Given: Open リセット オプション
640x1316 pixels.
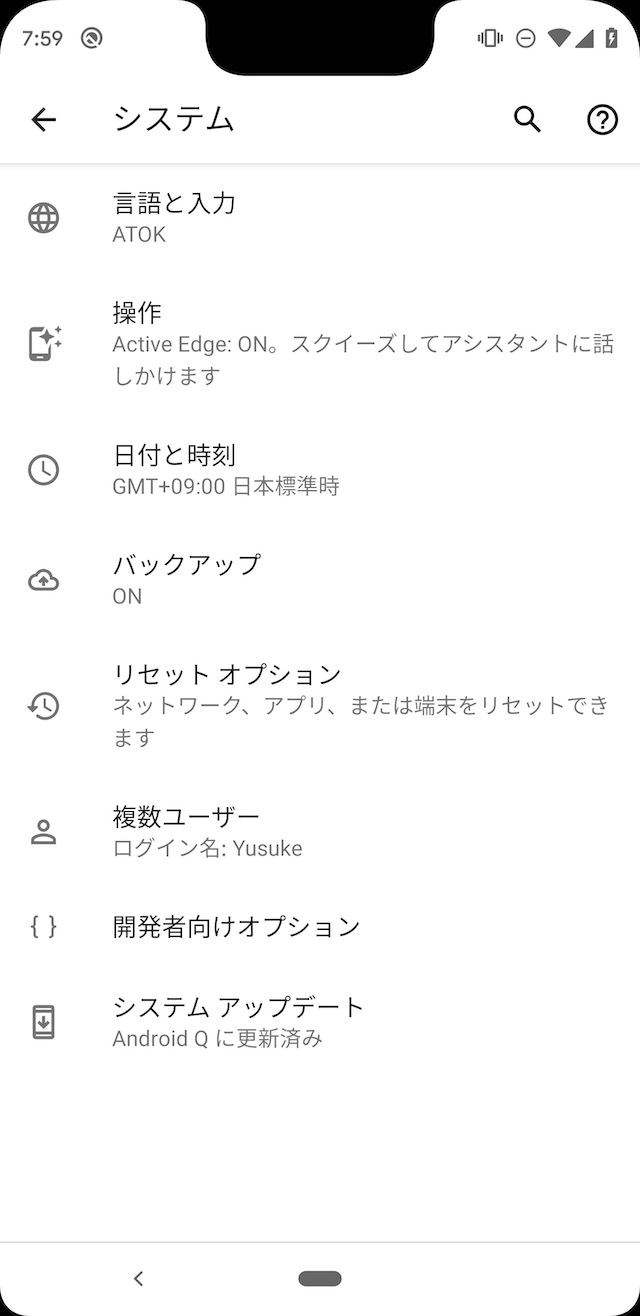Looking at the screenshot, I should 320,706.
